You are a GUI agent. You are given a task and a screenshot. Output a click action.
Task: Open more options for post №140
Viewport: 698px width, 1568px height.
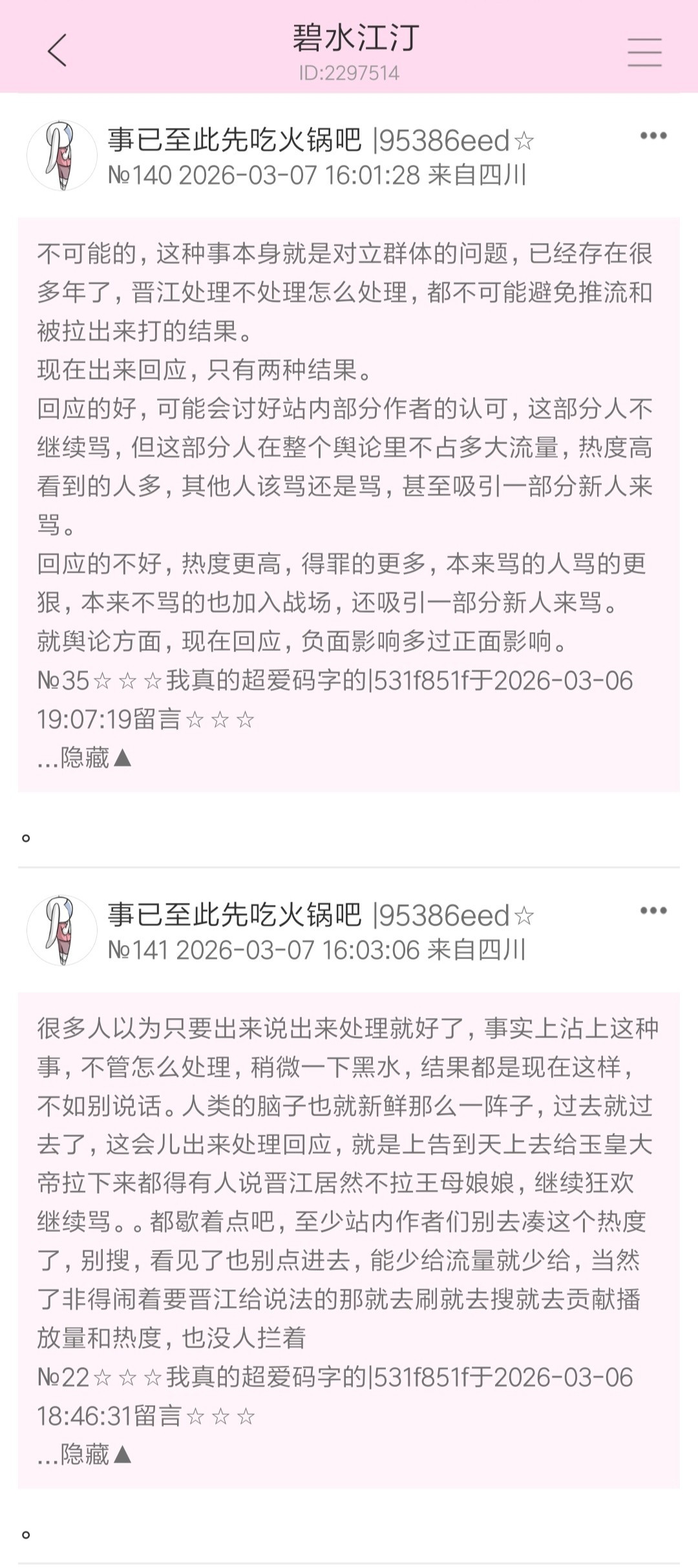pyautogui.click(x=653, y=136)
